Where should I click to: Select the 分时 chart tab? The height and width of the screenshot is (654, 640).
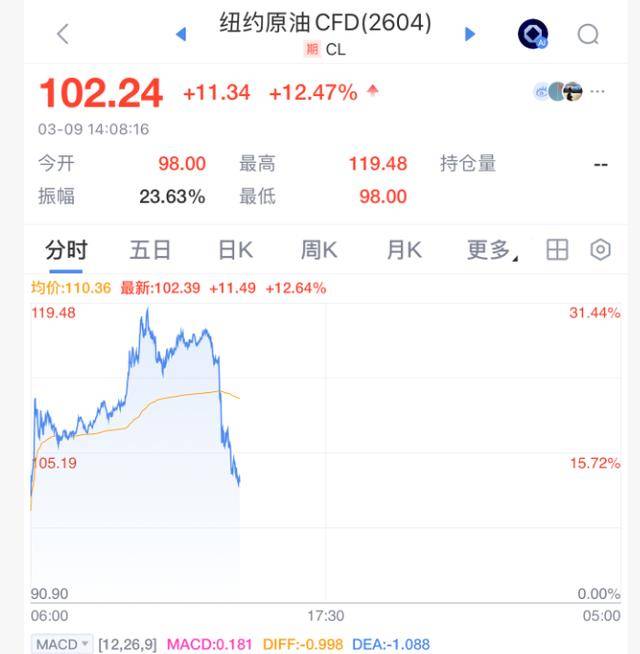[x=66, y=250]
